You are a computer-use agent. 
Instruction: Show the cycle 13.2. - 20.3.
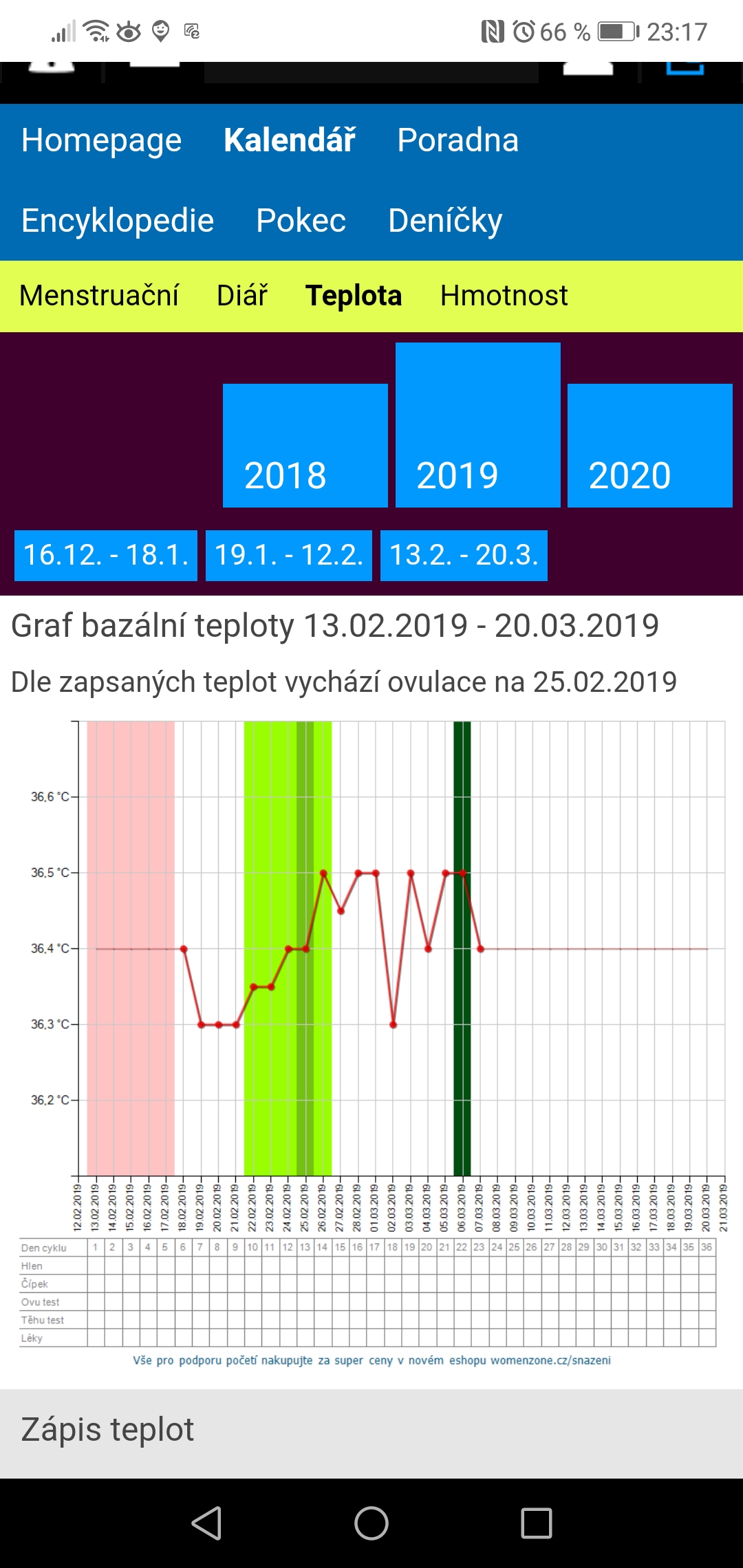coord(464,555)
